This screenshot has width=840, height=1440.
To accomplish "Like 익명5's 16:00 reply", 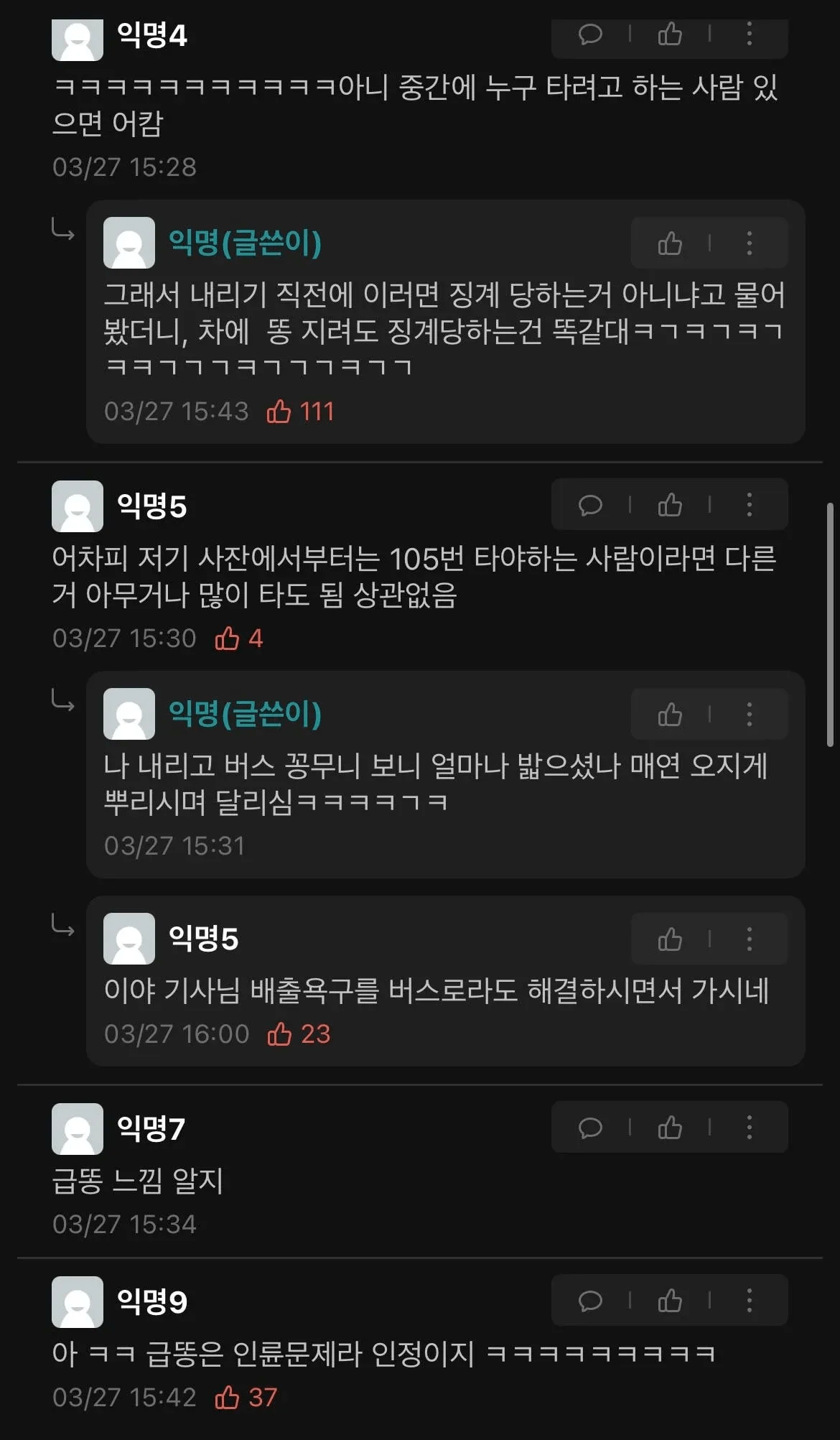I will (x=669, y=939).
